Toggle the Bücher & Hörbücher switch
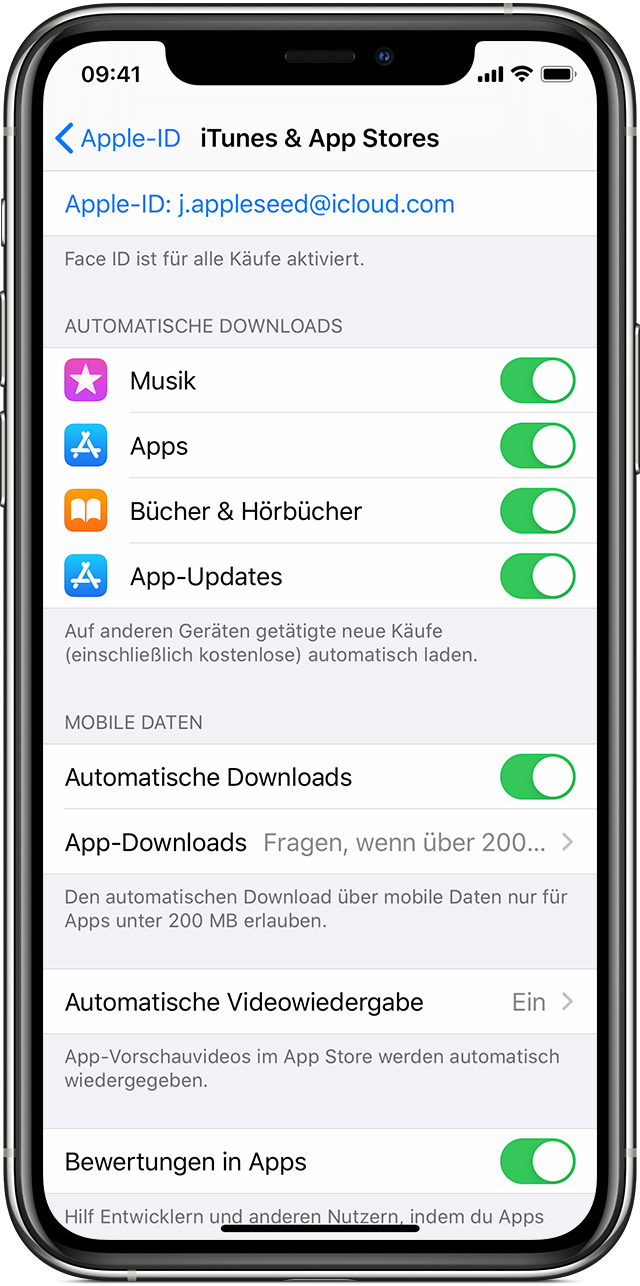640x1286 pixels. [537, 511]
